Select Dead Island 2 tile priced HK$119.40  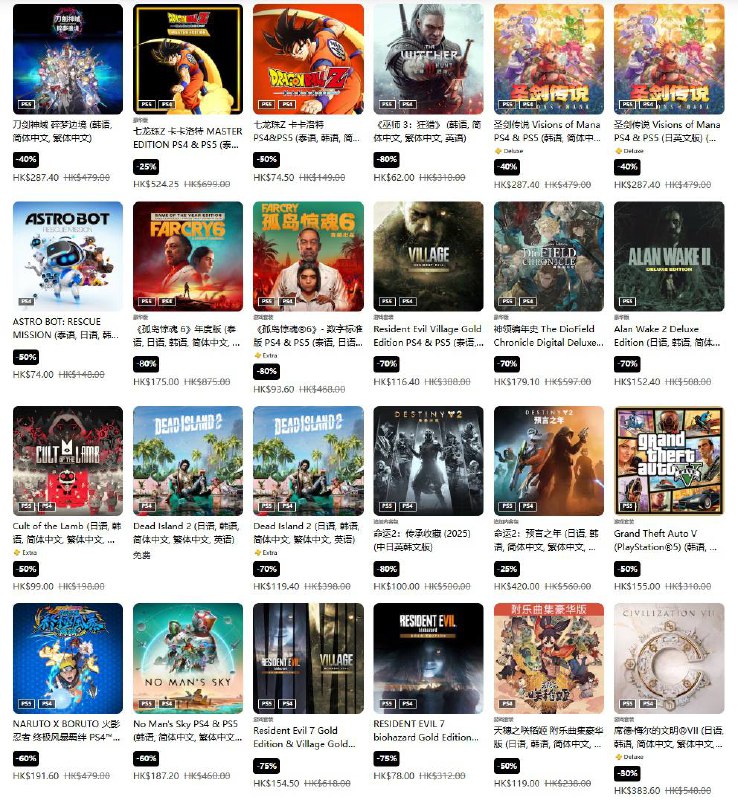308,461
